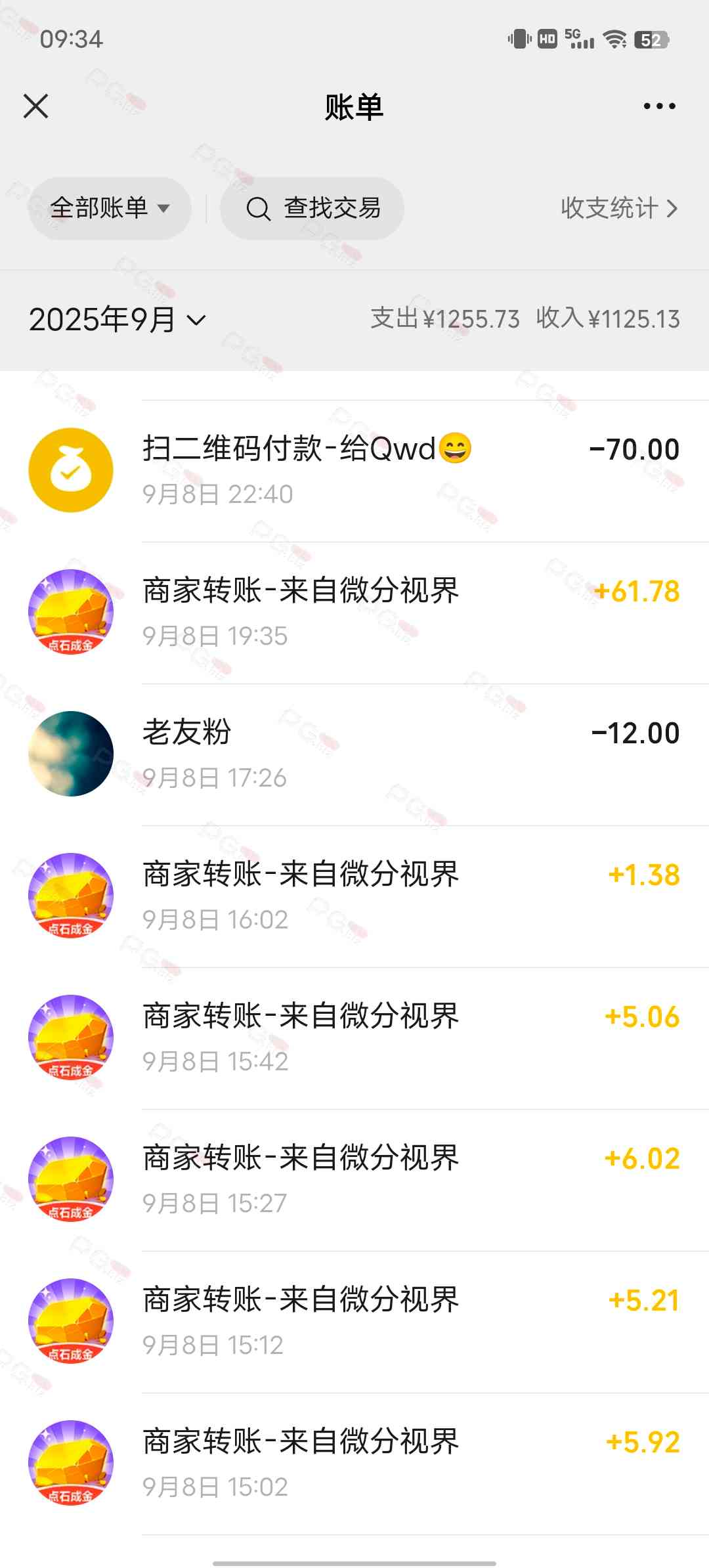The height and width of the screenshot is (1568, 709).
Task: Expand the 全部账单 filter dropdown
Action: coord(110,208)
